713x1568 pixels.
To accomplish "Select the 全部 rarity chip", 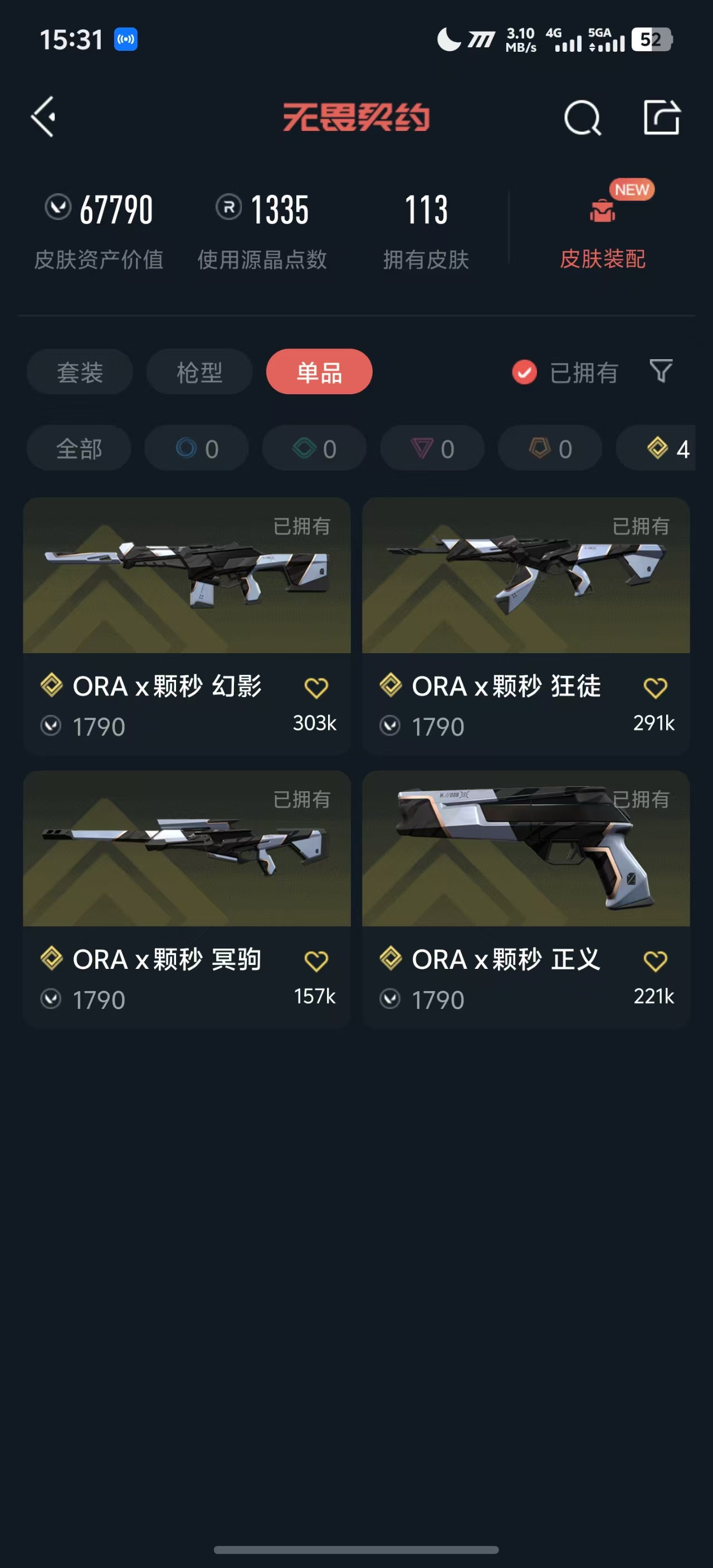I will coord(79,449).
